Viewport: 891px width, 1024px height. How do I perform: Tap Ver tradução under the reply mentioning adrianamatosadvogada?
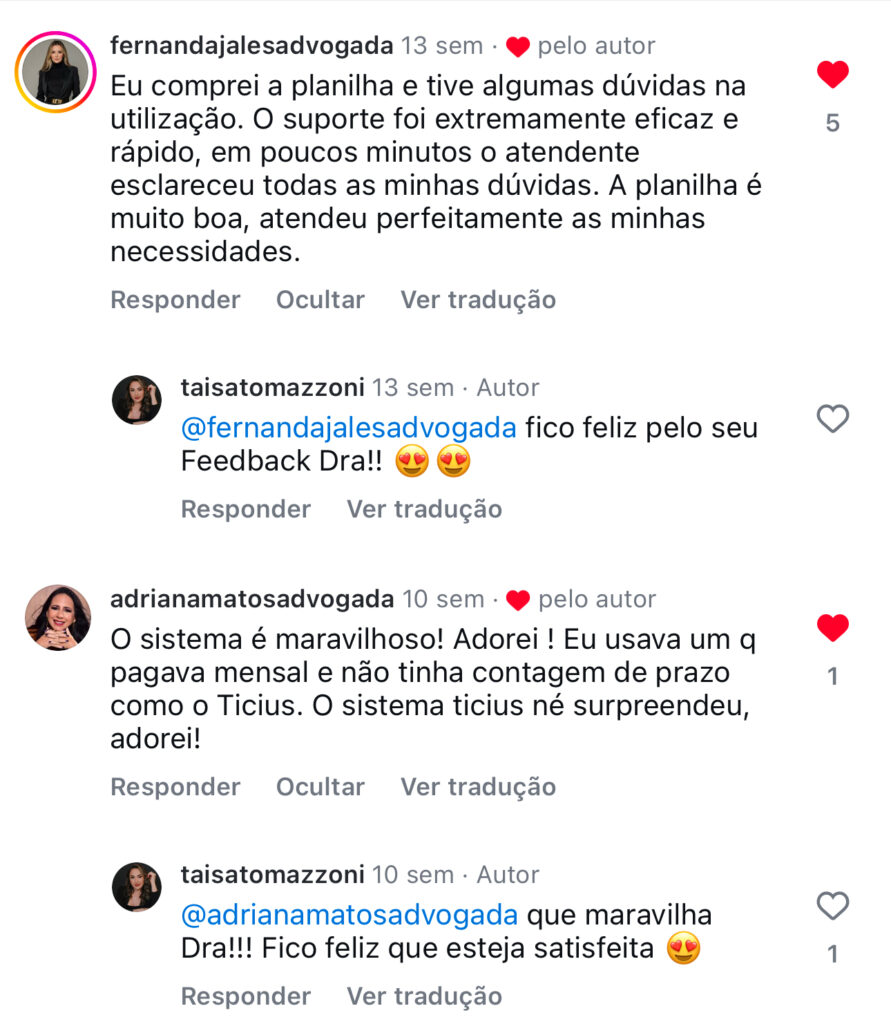[424, 996]
